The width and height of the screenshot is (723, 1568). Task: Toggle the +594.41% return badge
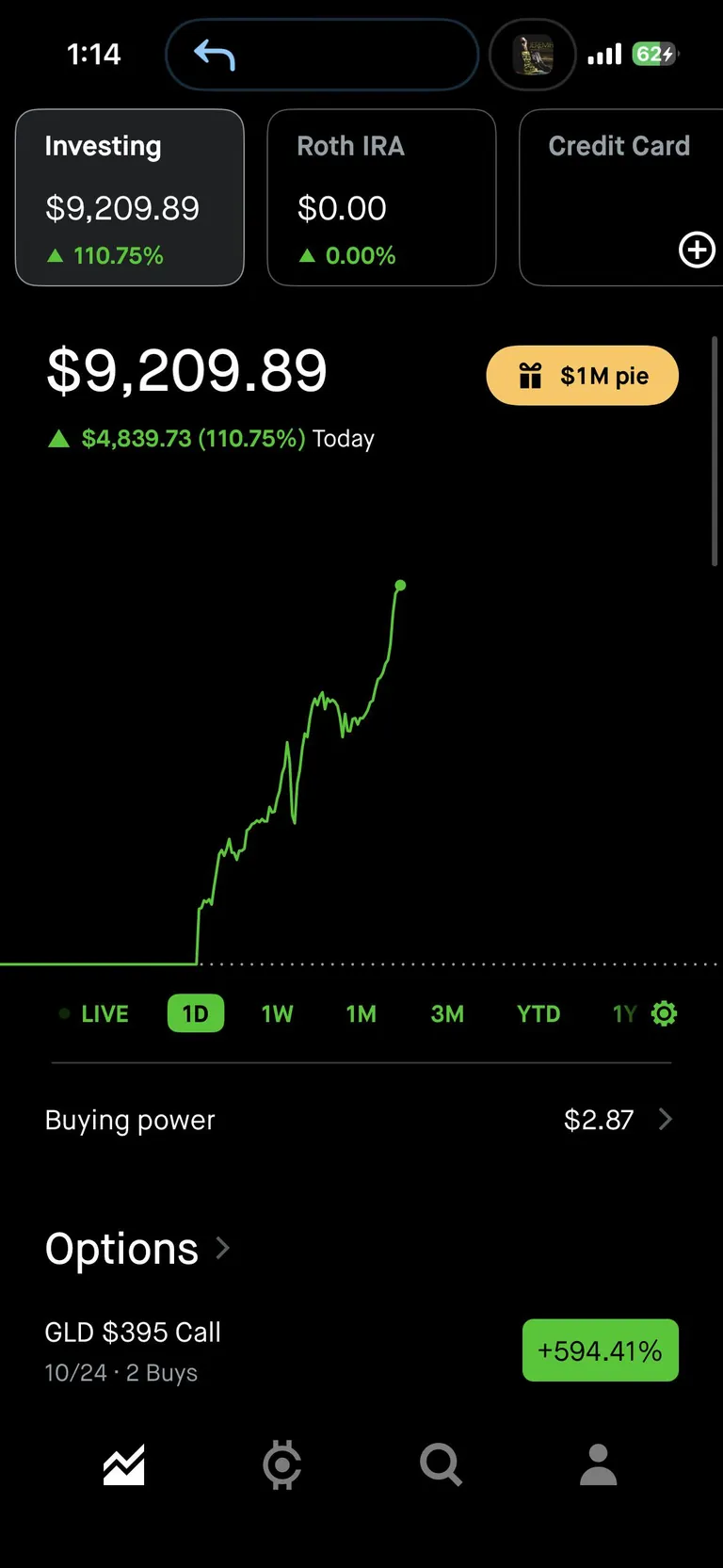point(600,1350)
